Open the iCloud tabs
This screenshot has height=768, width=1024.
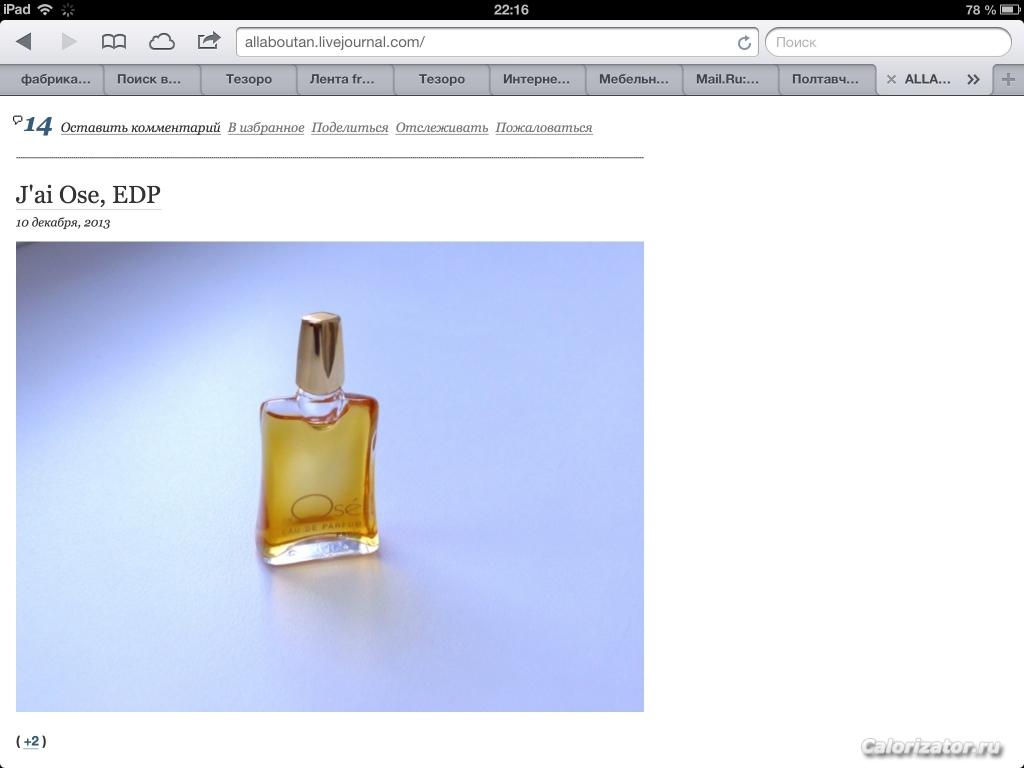[x=161, y=41]
